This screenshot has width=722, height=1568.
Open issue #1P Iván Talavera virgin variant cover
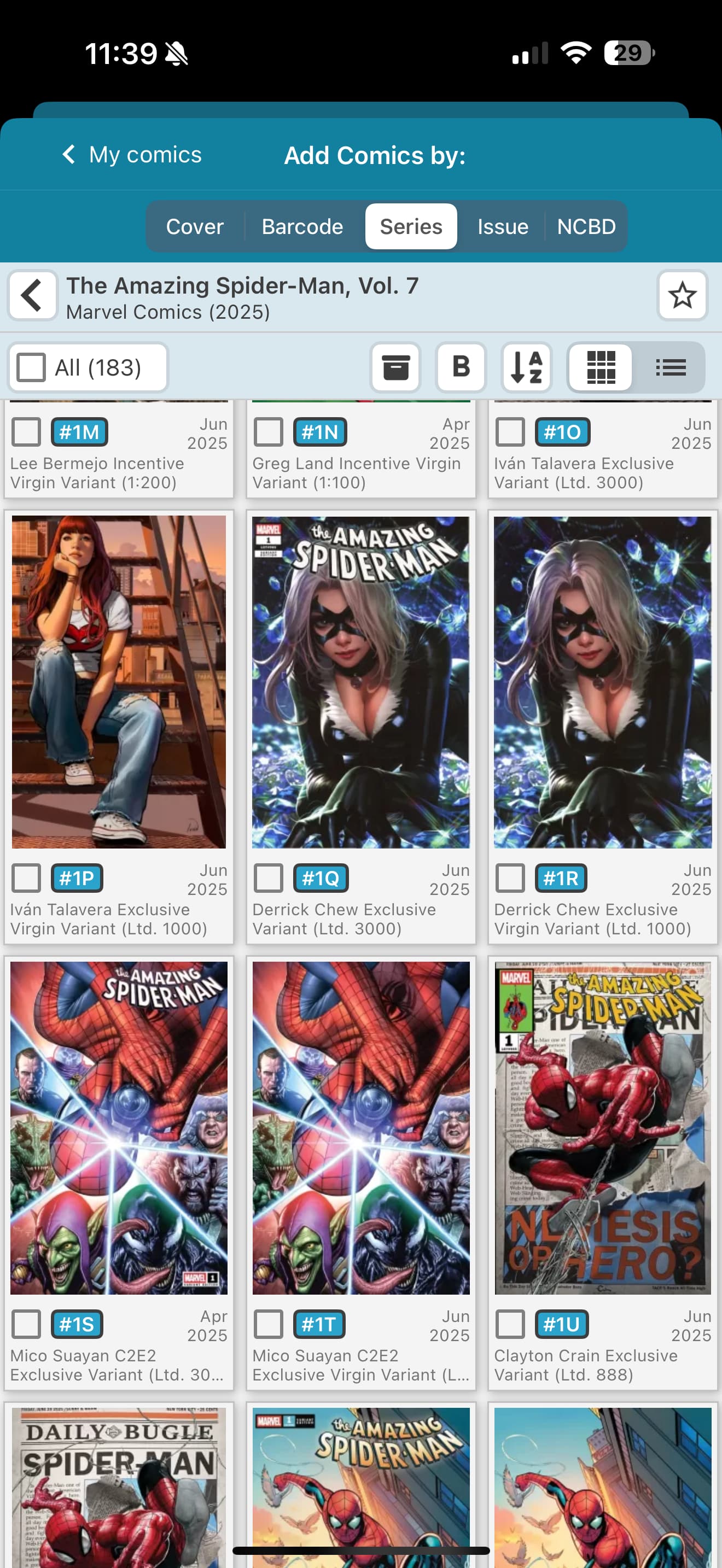[119, 682]
